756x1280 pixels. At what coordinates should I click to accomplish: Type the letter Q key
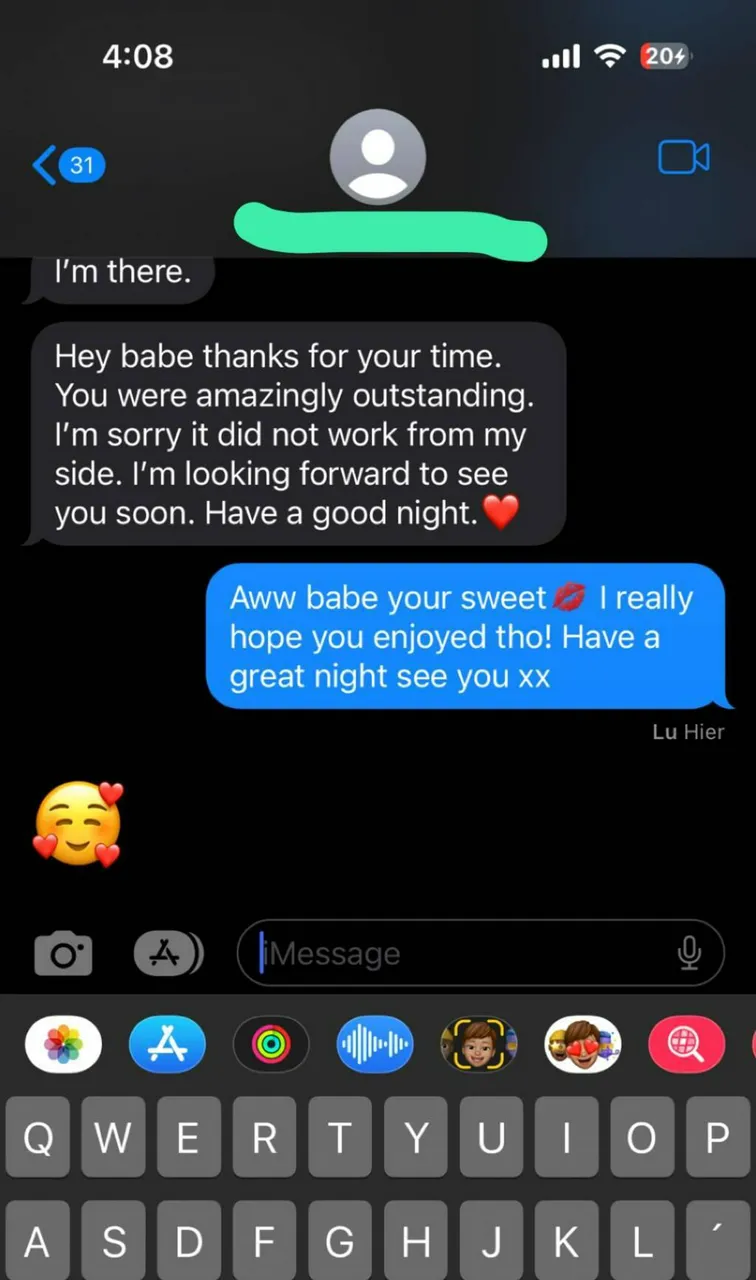click(x=37, y=1137)
